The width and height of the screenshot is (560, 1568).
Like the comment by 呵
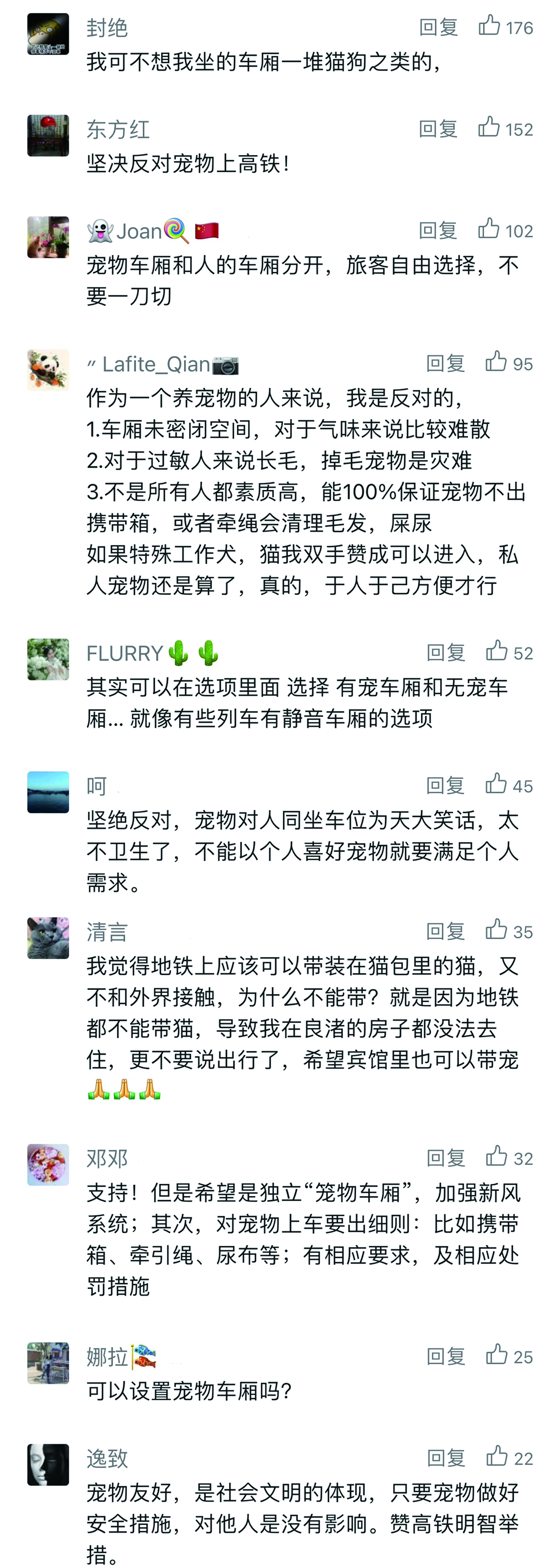(x=496, y=784)
